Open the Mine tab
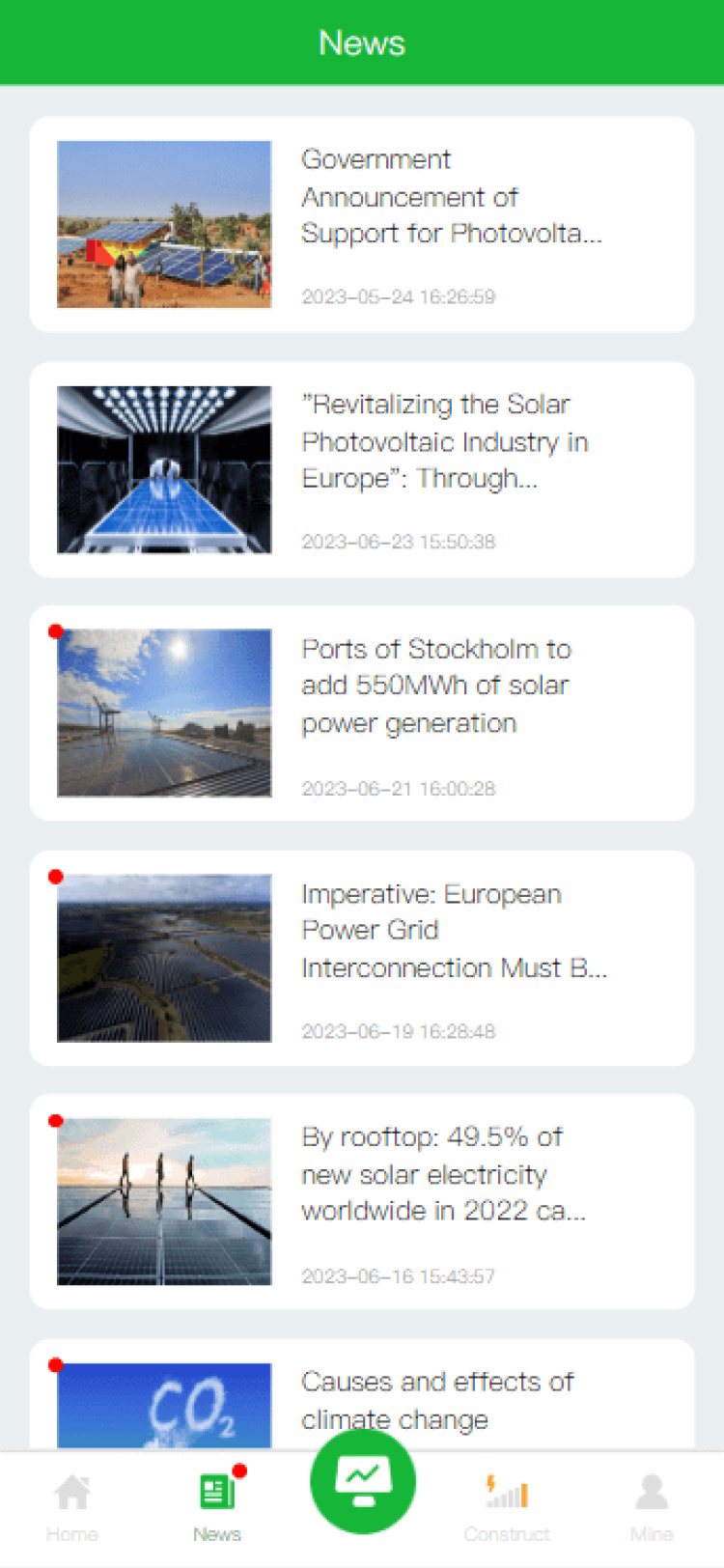This screenshot has height=1568, width=724. tap(652, 1508)
